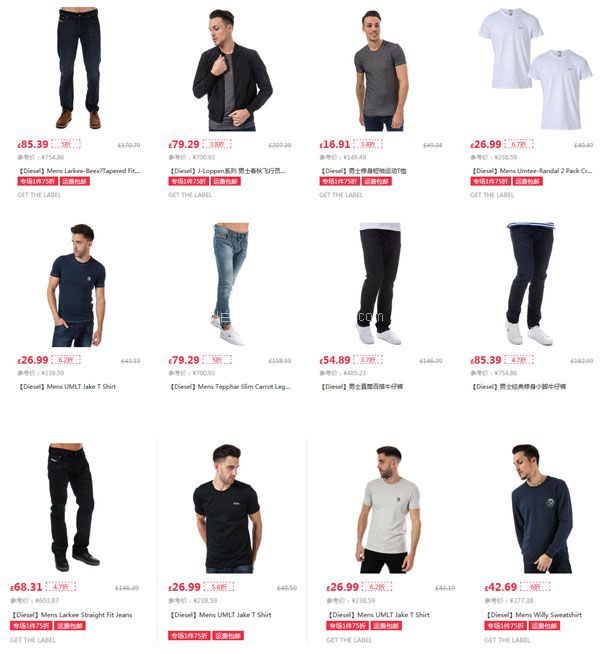Image resolution: width=600 pixels, height=654 pixels.
Task: Open the Mens Willy Sweatshirt product
Action: pos(540,508)
